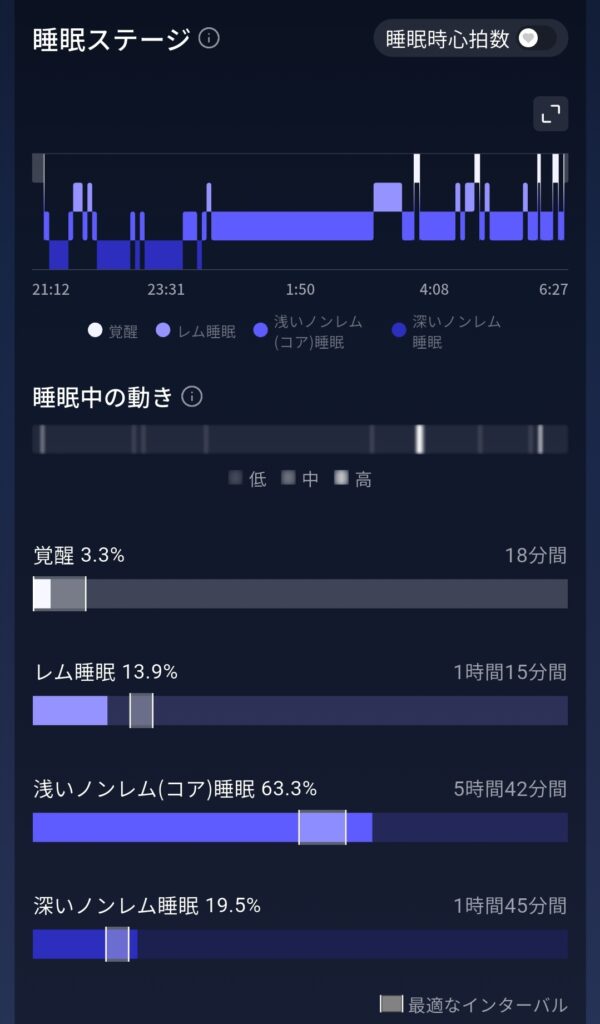600x1024 pixels.
Task: Expand the sleep stage chart fullscreen
Action: click(x=550, y=115)
